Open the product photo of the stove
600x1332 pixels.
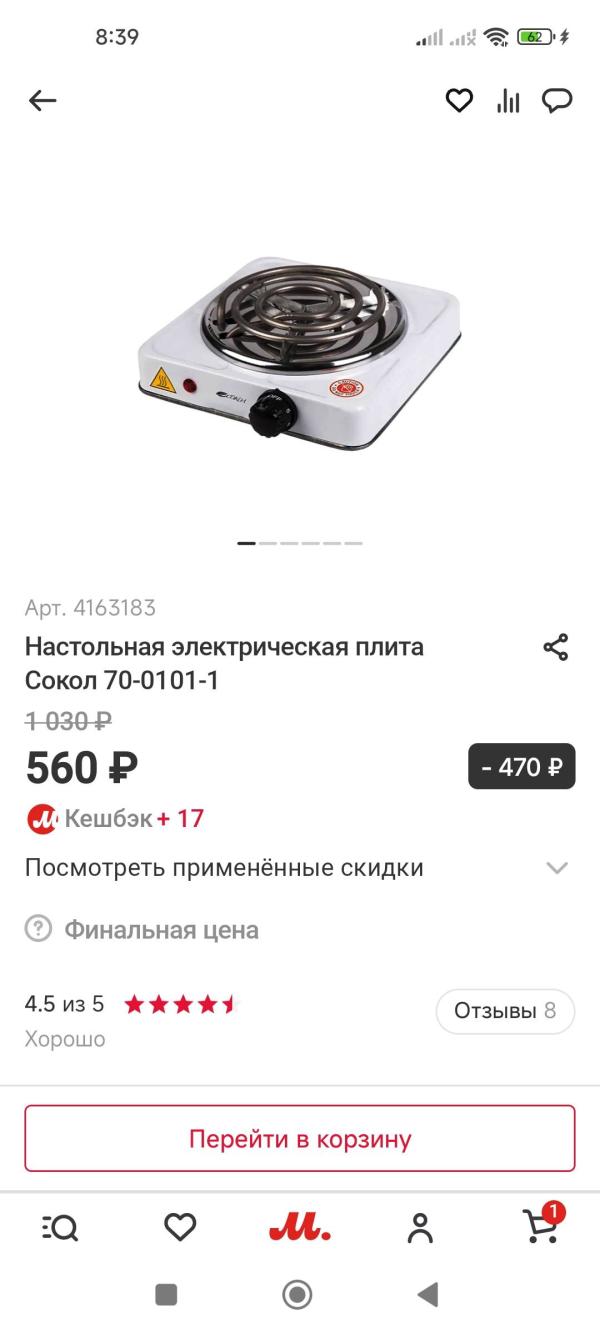point(300,350)
